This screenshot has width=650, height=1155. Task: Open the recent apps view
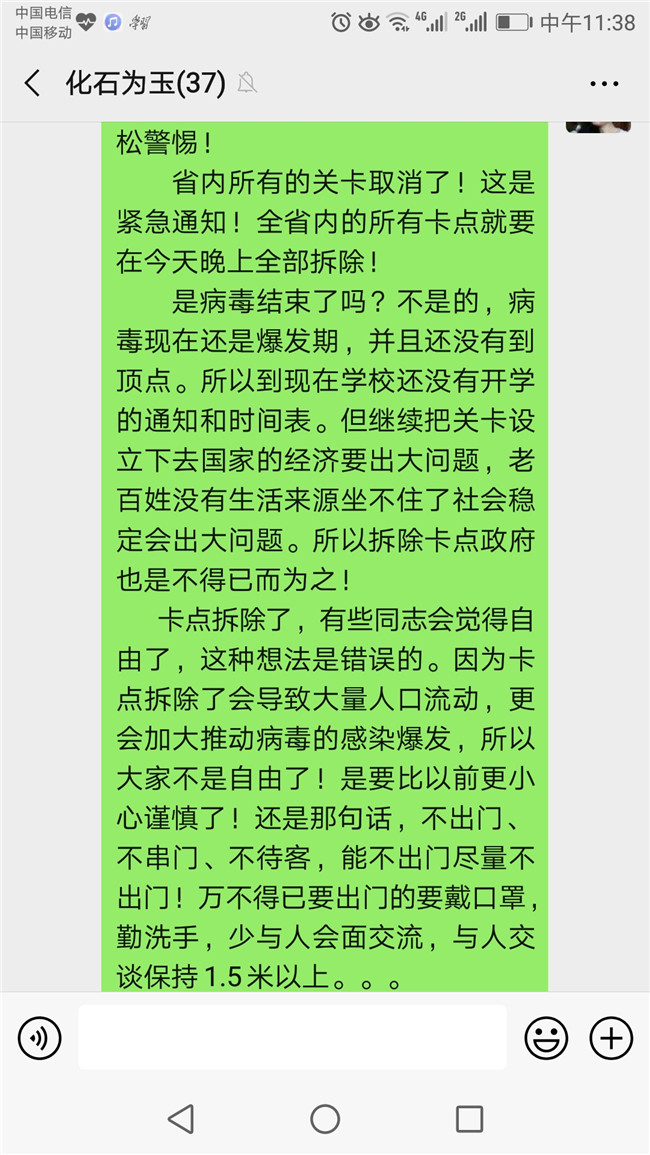469,1119
